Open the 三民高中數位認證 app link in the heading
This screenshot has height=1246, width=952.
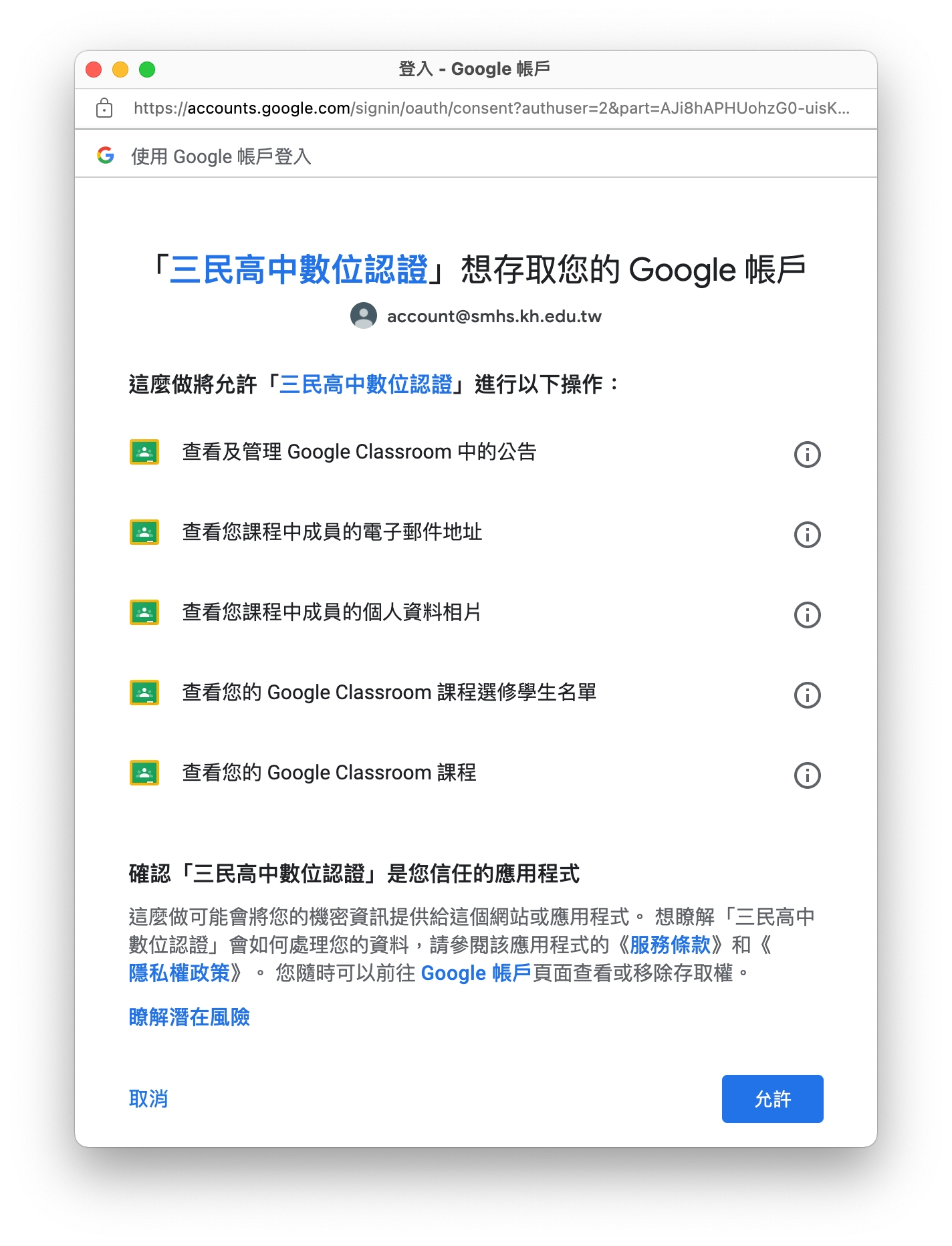[298, 269]
